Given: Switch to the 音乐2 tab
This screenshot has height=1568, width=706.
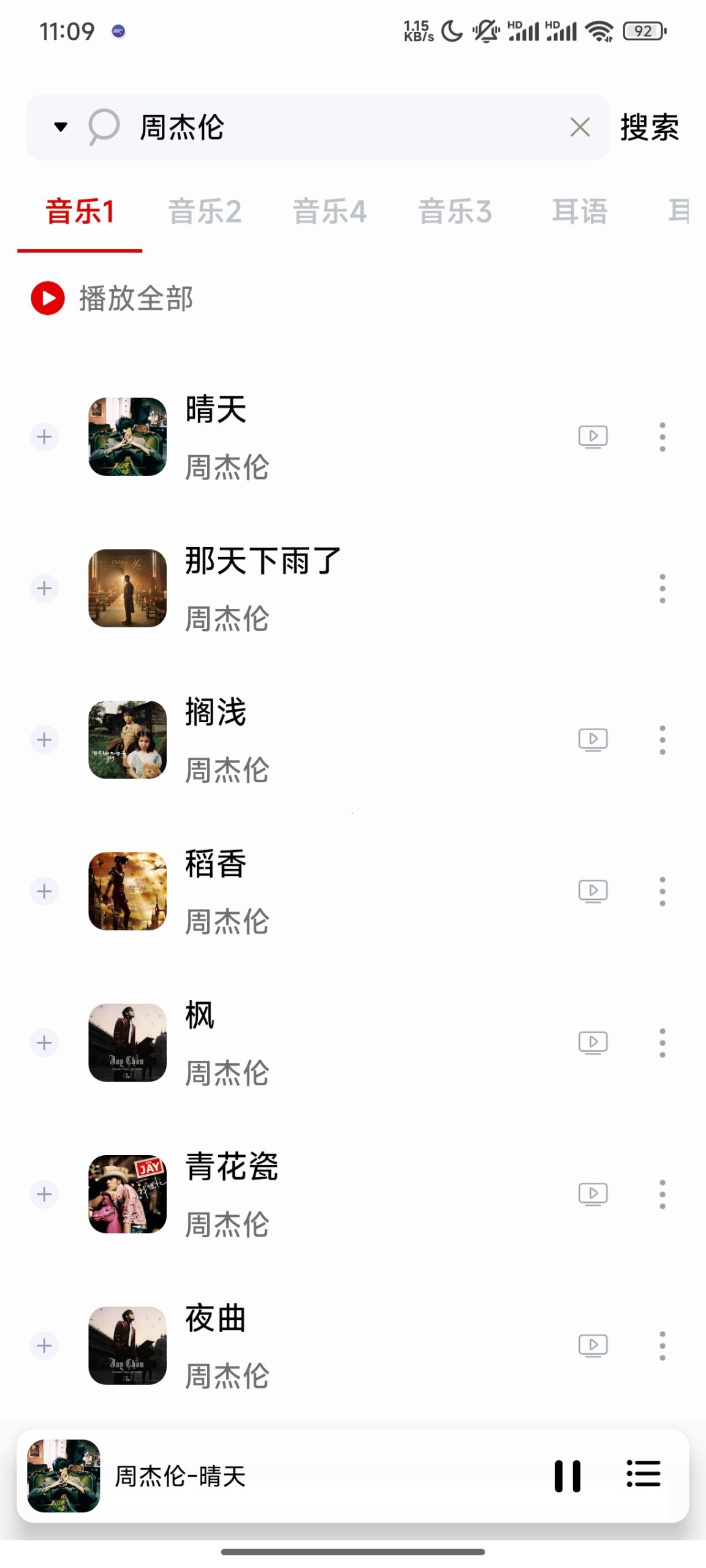Looking at the screenshot, I should (206, 211).
